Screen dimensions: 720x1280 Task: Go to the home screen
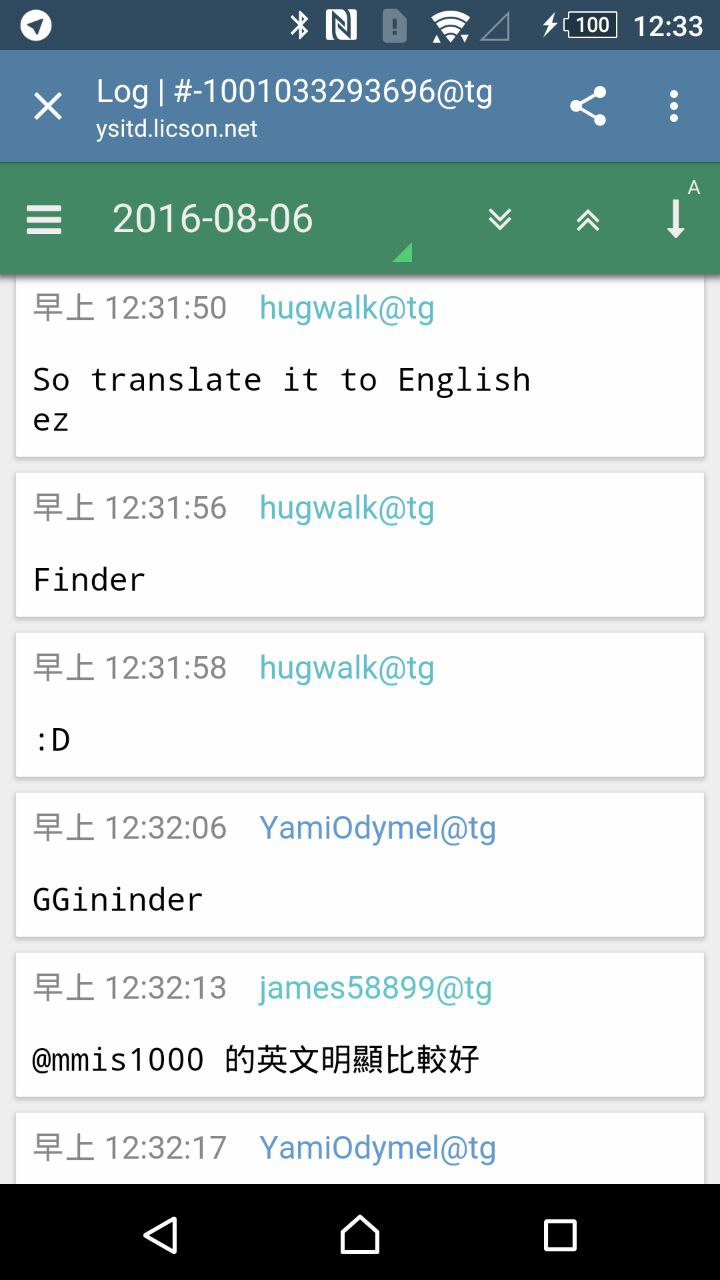[360, 1235]
